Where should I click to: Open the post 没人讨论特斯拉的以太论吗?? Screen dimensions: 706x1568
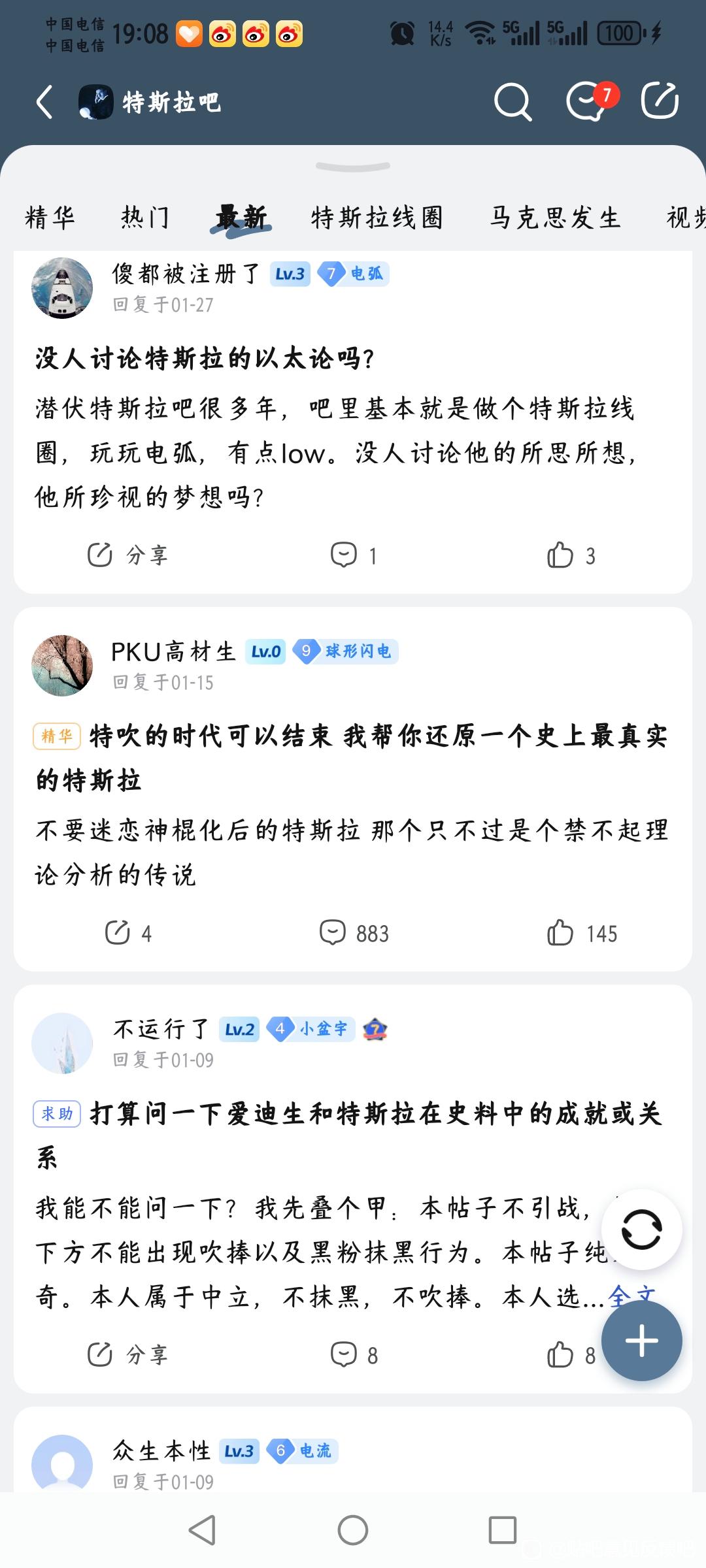coord(205,358)
